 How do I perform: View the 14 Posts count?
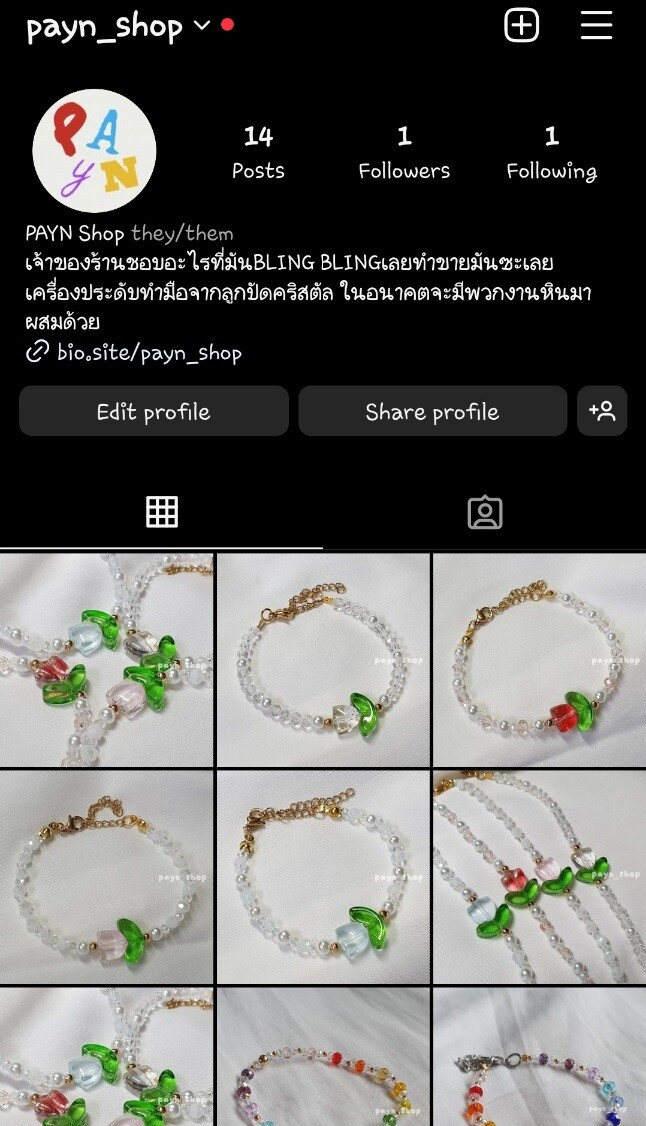(258, 152)
